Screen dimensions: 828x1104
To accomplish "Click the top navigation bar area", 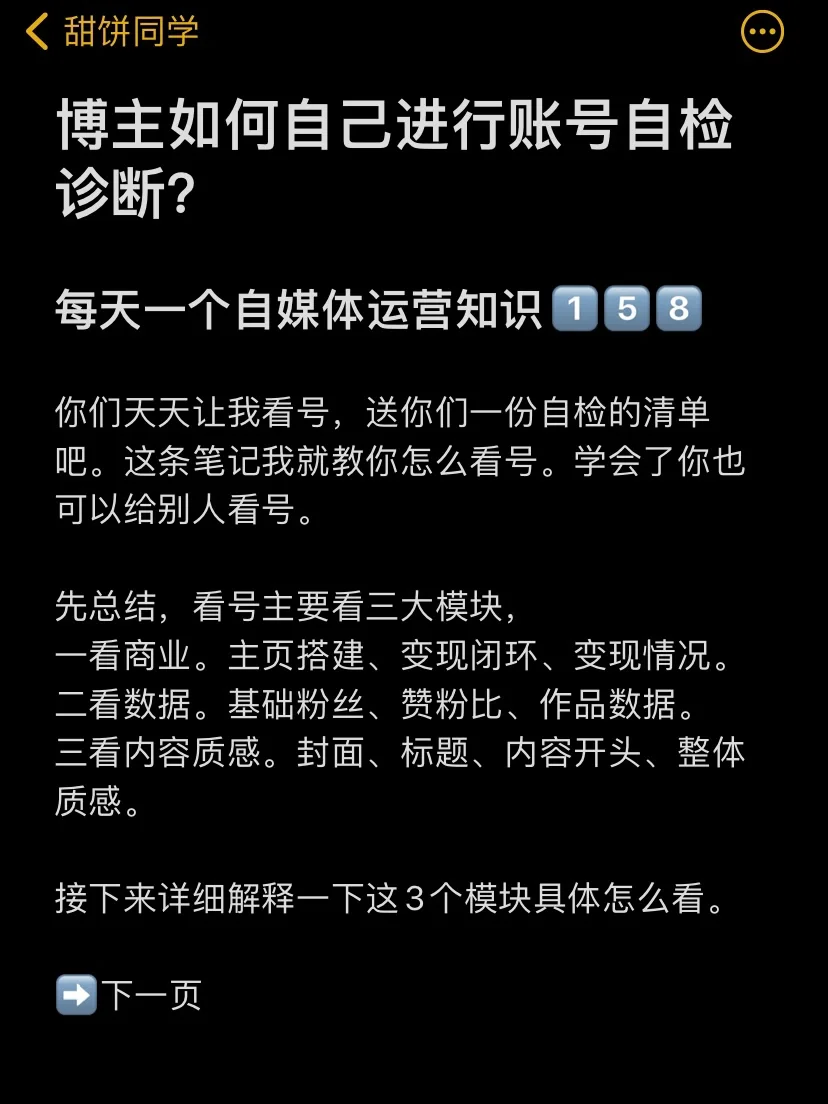I will point(414,31).
